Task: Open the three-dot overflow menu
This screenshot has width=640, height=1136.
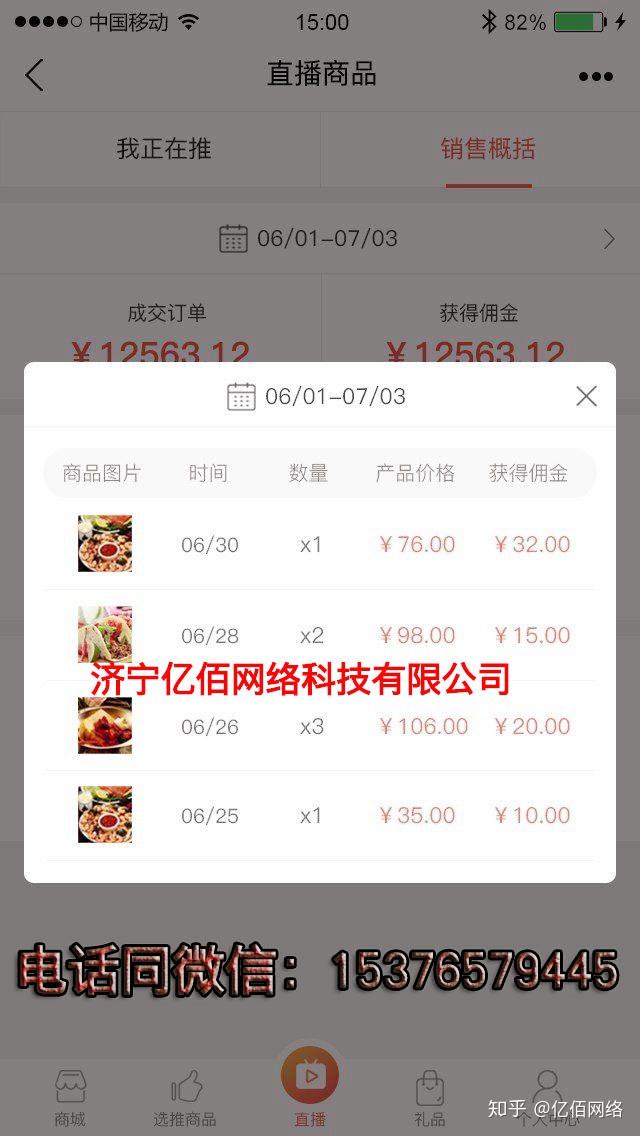Action: point(596,77)
